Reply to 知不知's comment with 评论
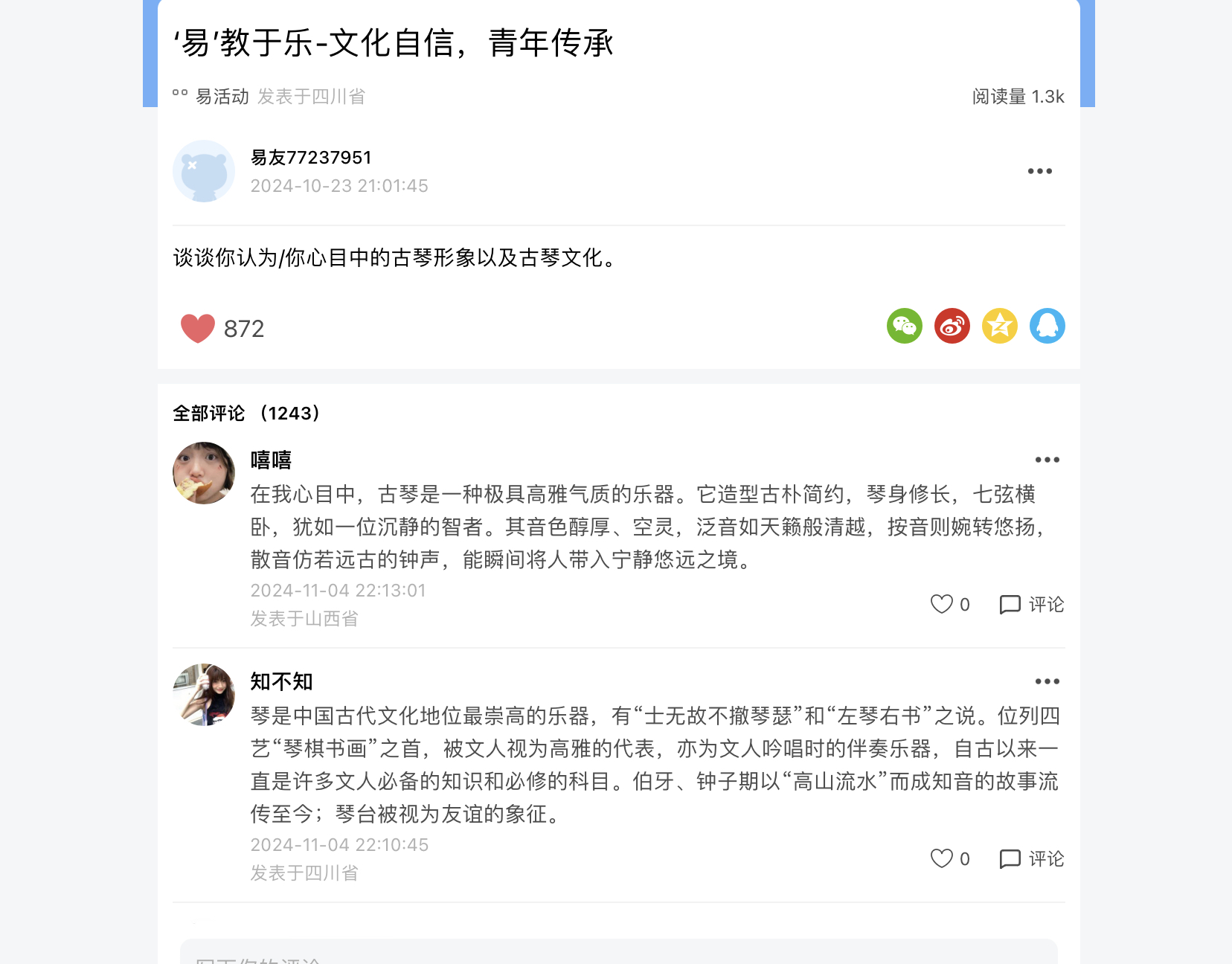 tap(1031, 858)
